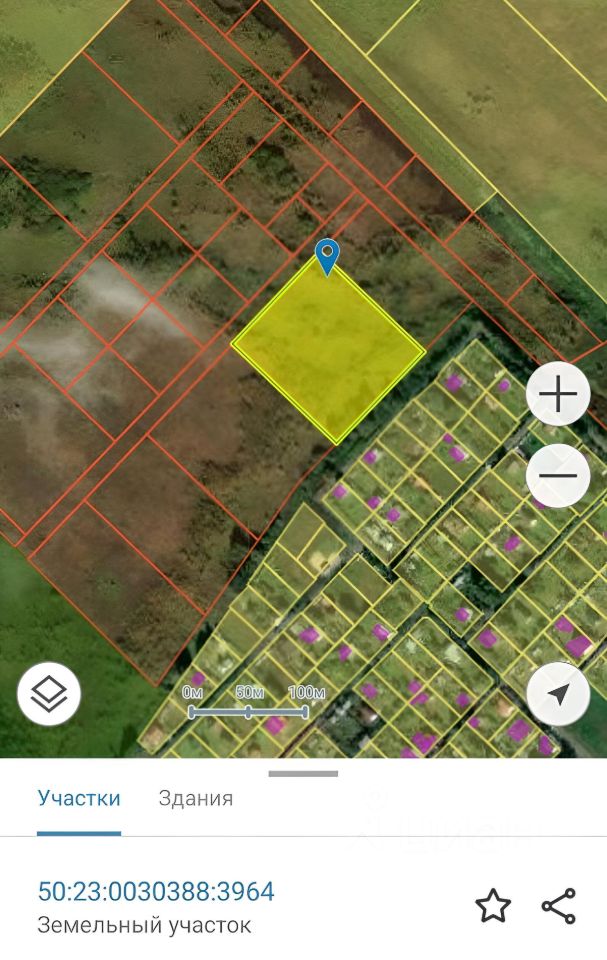607x960 pixels.
Task: Zoom in on the map
Action: pos(558,395)
